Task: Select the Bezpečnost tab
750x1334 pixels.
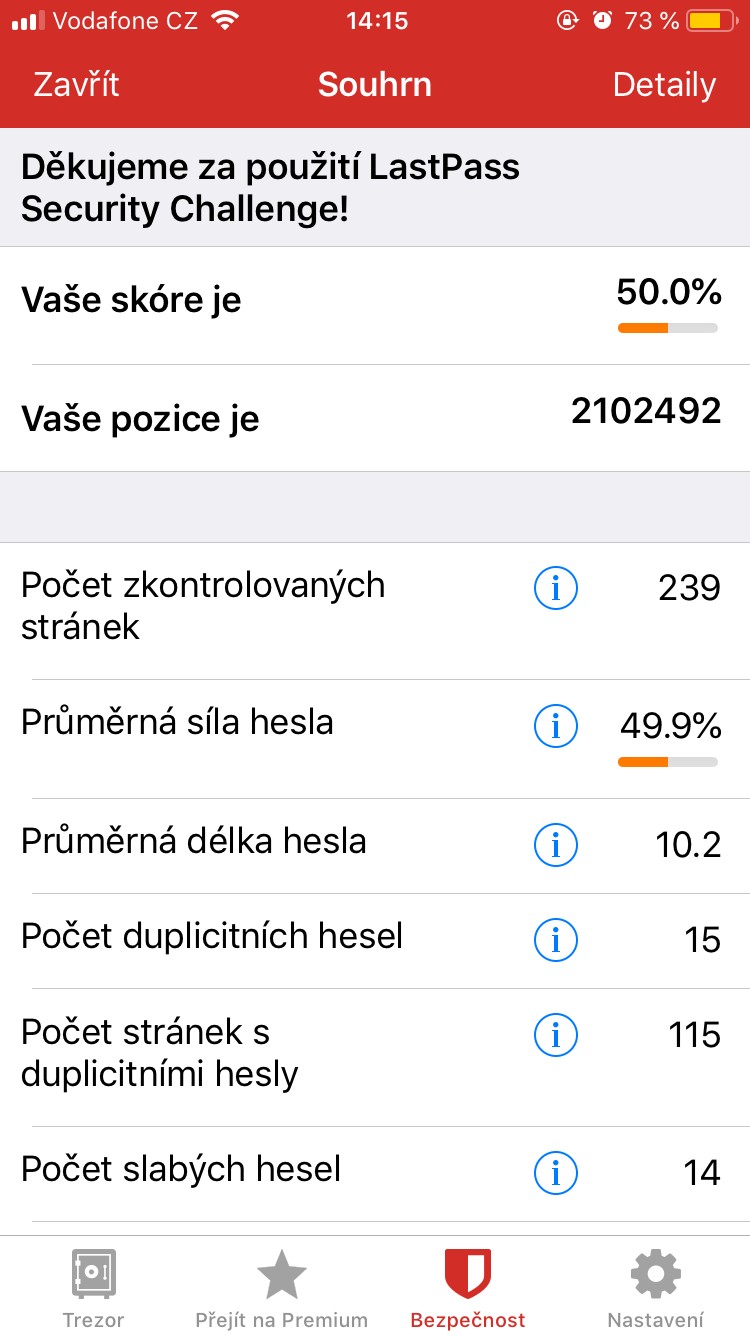Action: 468,1288
